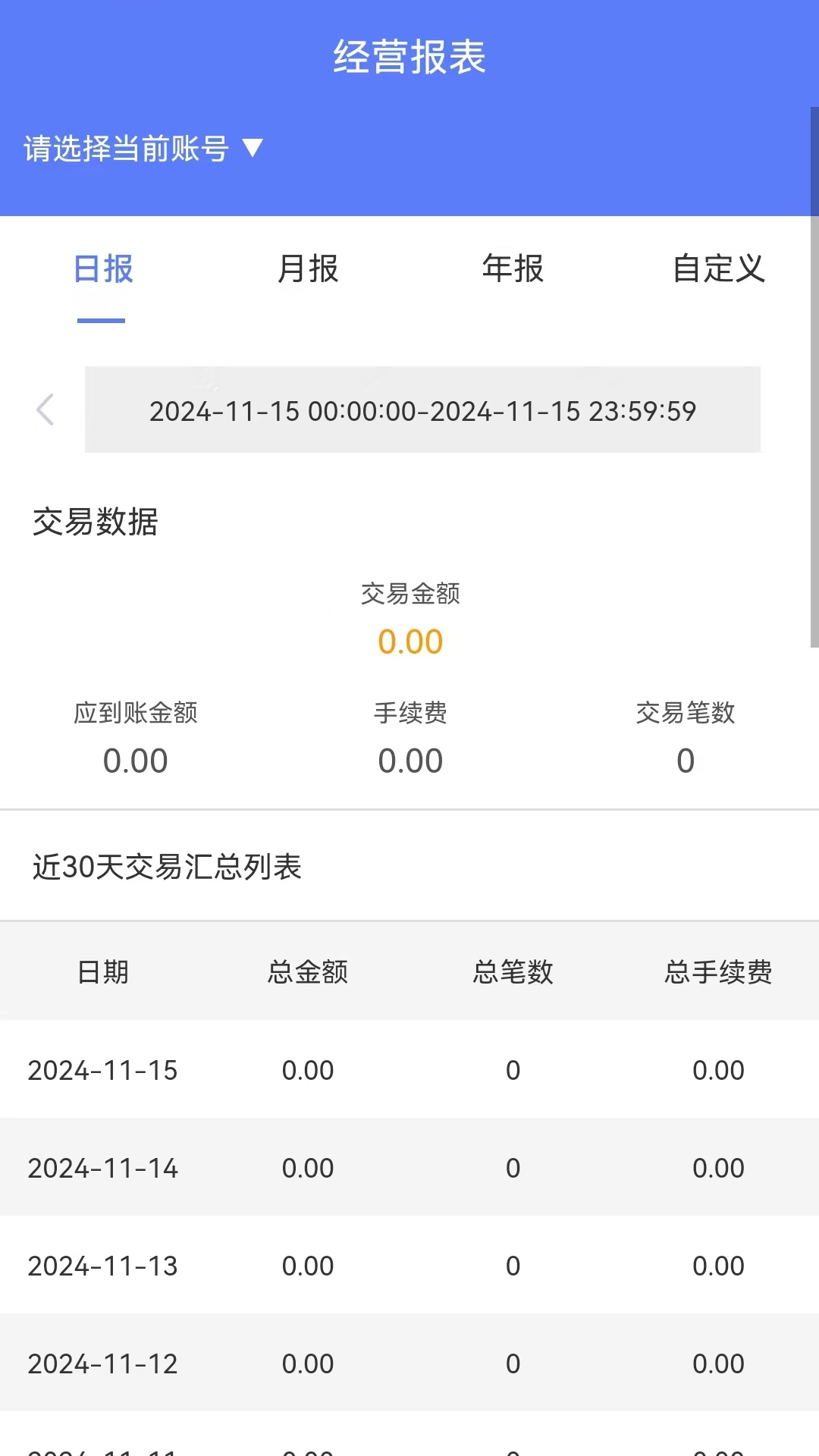The height and width of the screenshot is (1456, 819).
Task: Switch to the 月报 tab
Action: 306,269
